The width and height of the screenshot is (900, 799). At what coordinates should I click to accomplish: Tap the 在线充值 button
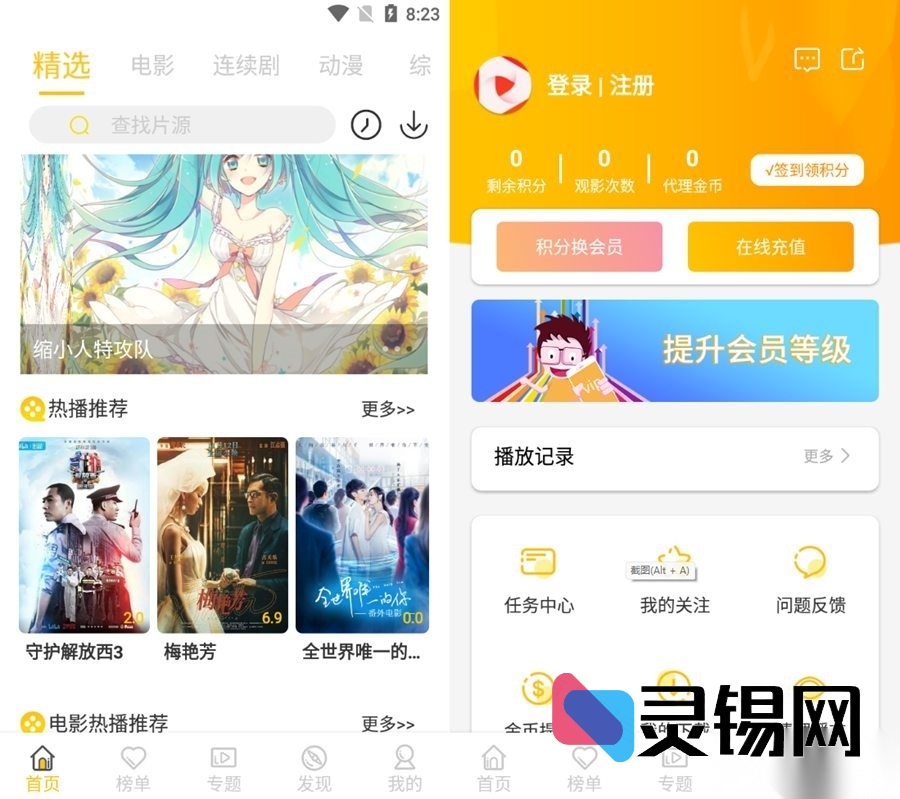tap(770, 247)
